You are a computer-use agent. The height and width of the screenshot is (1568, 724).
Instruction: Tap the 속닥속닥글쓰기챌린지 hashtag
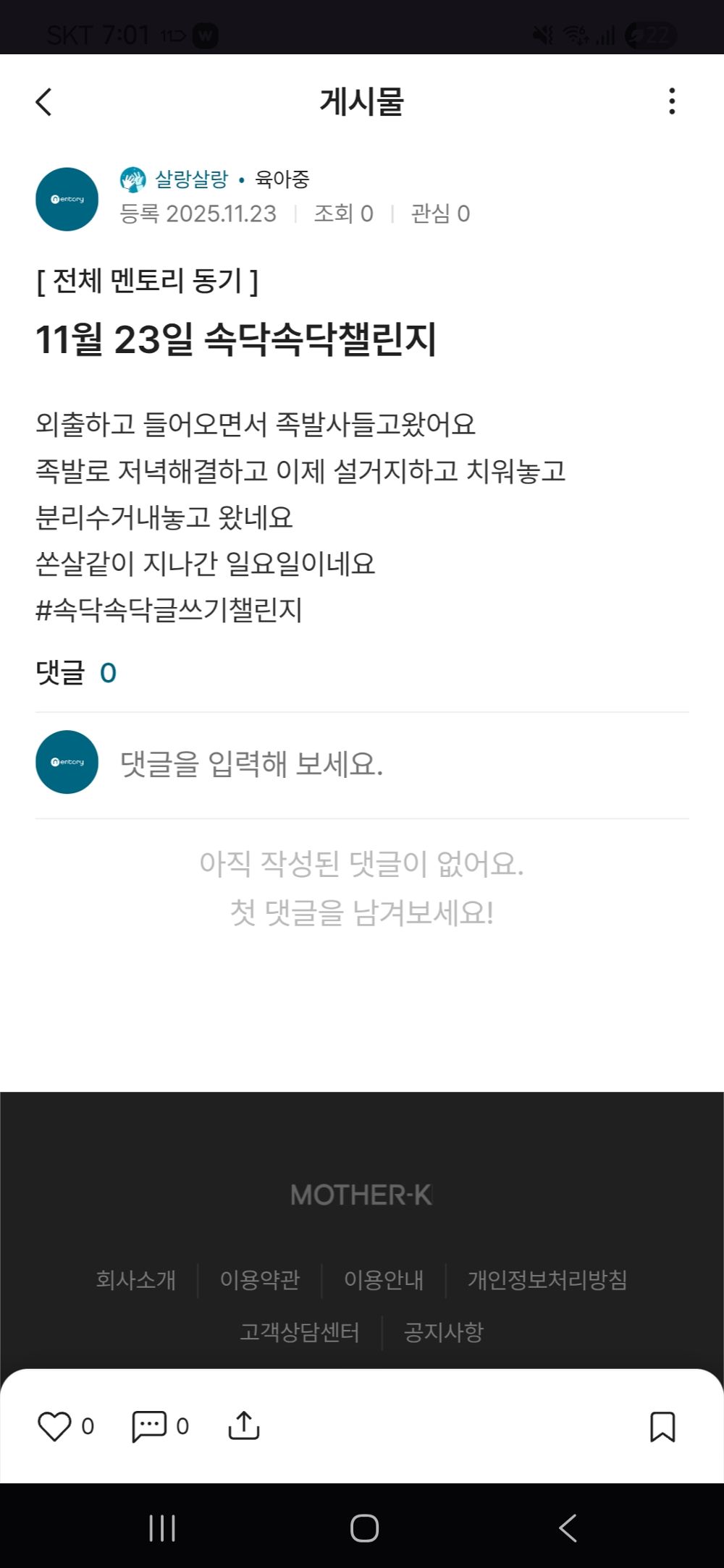click(x=172, y=611)
